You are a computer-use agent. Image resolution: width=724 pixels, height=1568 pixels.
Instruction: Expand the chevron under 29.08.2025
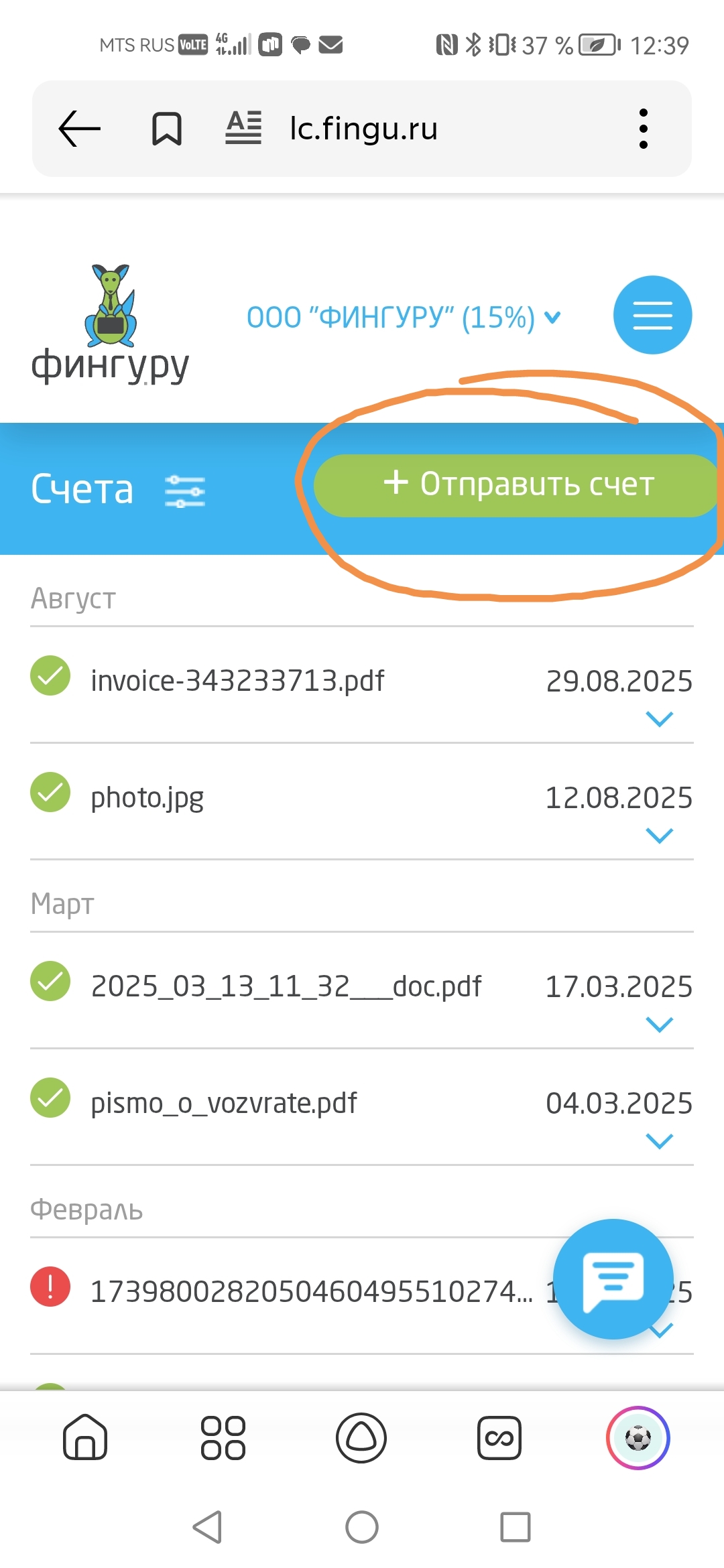tap(659, 719)
